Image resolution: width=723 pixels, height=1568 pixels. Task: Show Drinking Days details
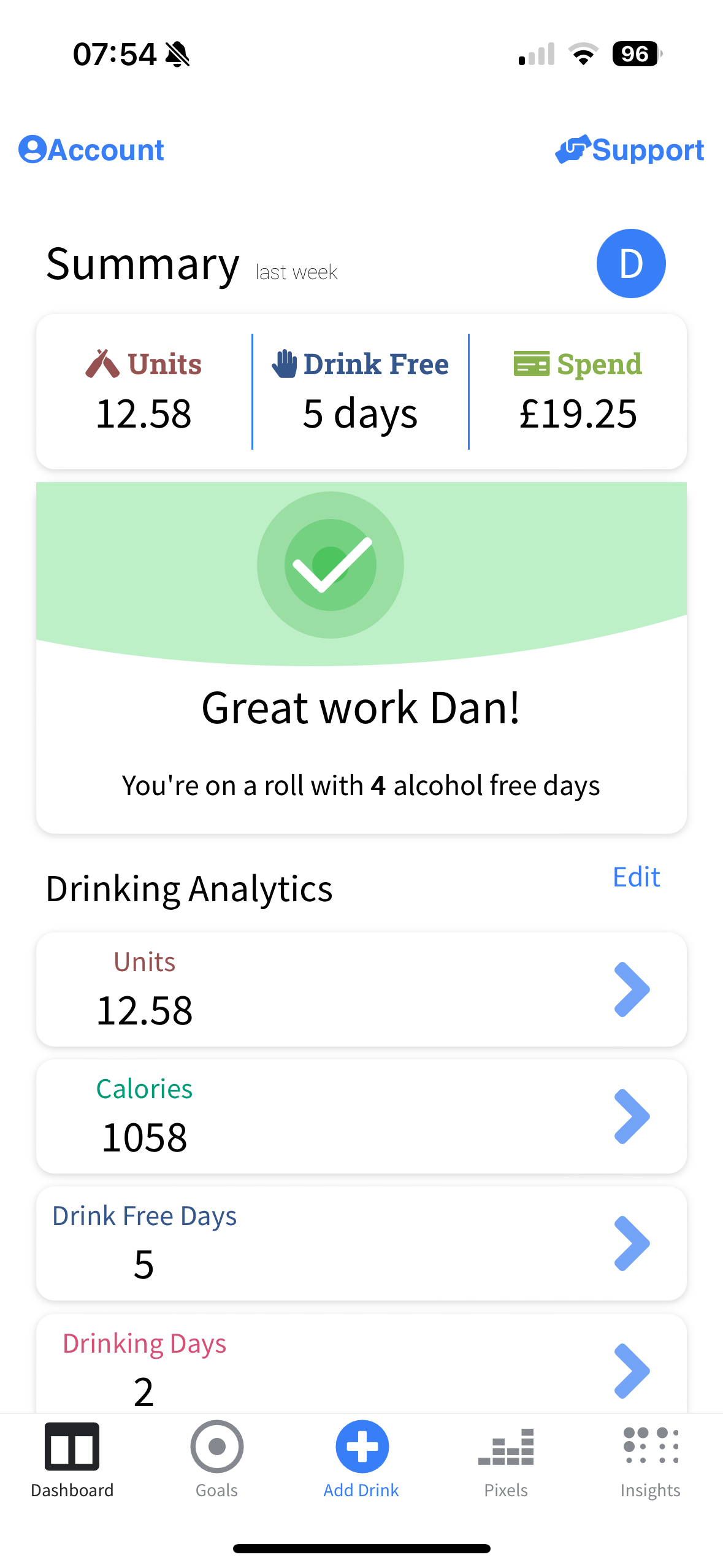[x=361, y=1368]
